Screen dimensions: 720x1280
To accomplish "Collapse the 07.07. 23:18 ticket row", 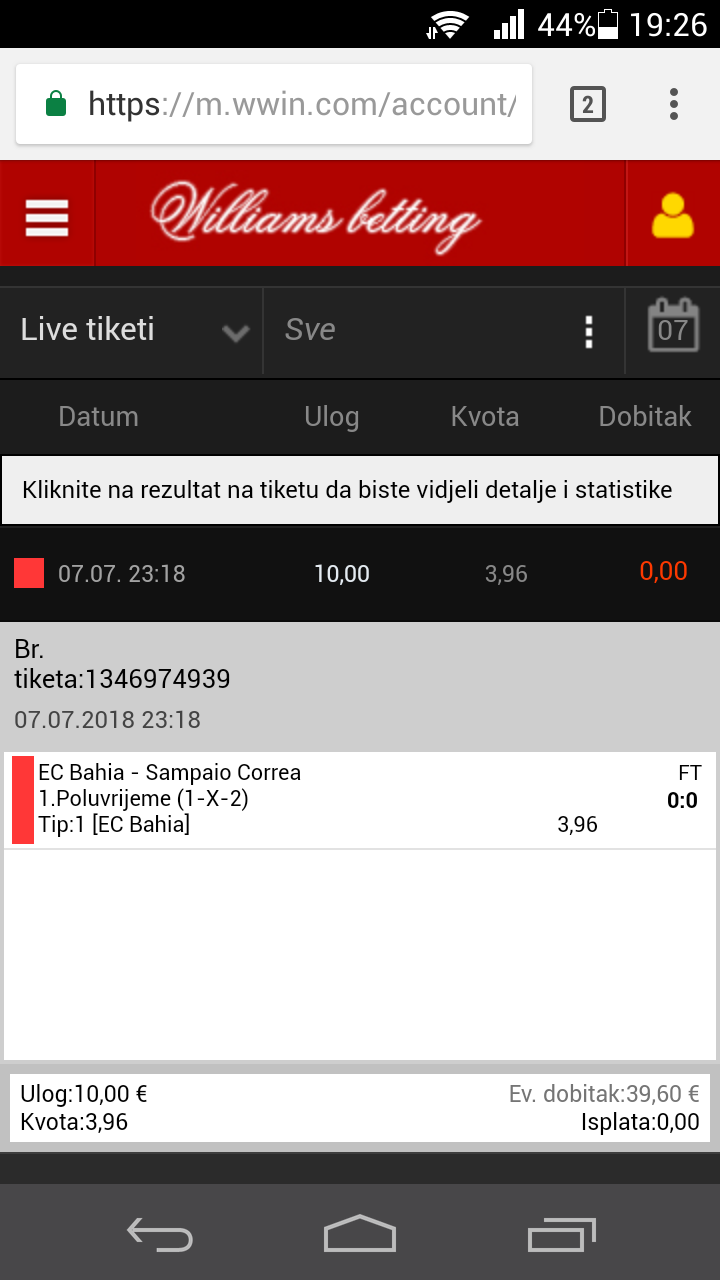I will pos(360,574).
